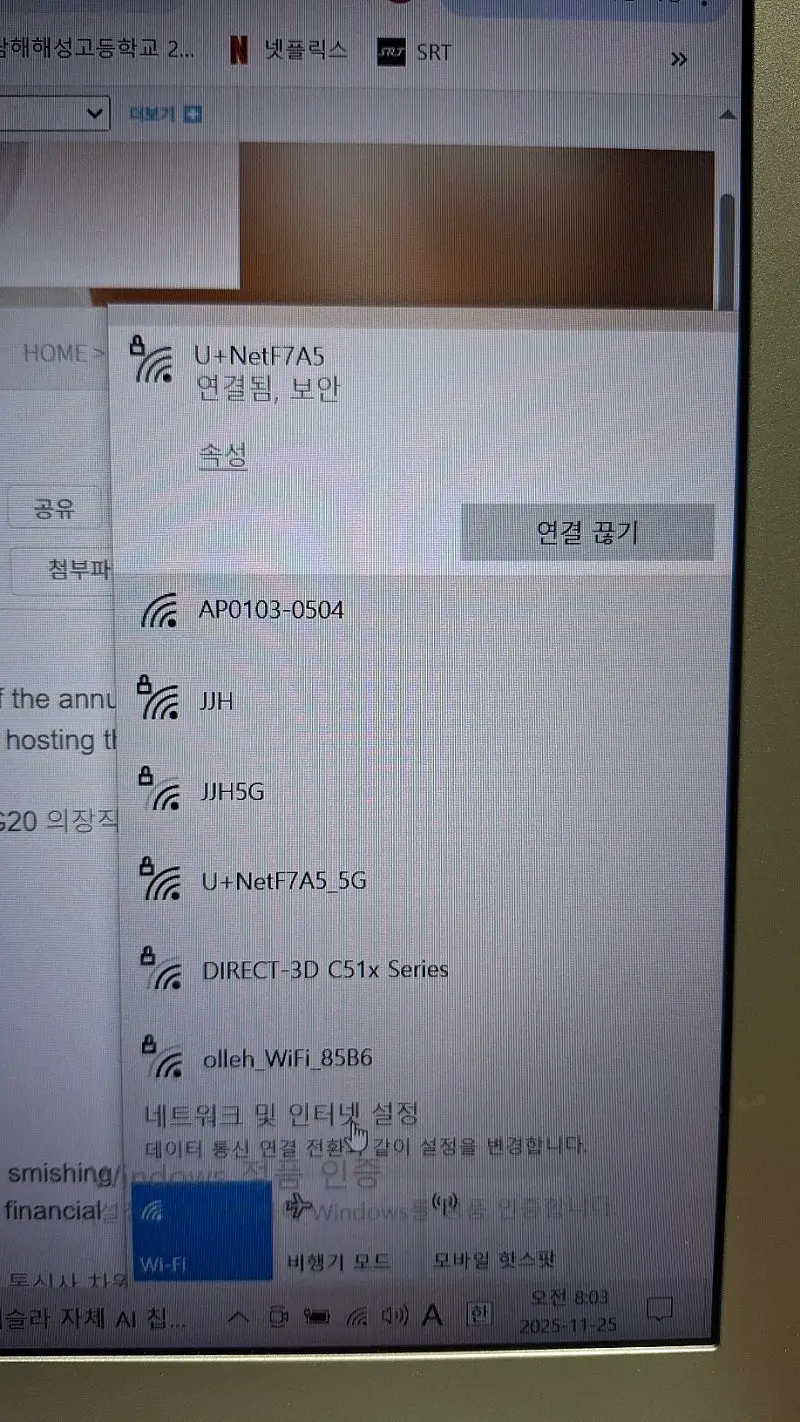800x1422 pixels.
Task: Open the notification center icon in taskbar
Action: [660, 1310]
